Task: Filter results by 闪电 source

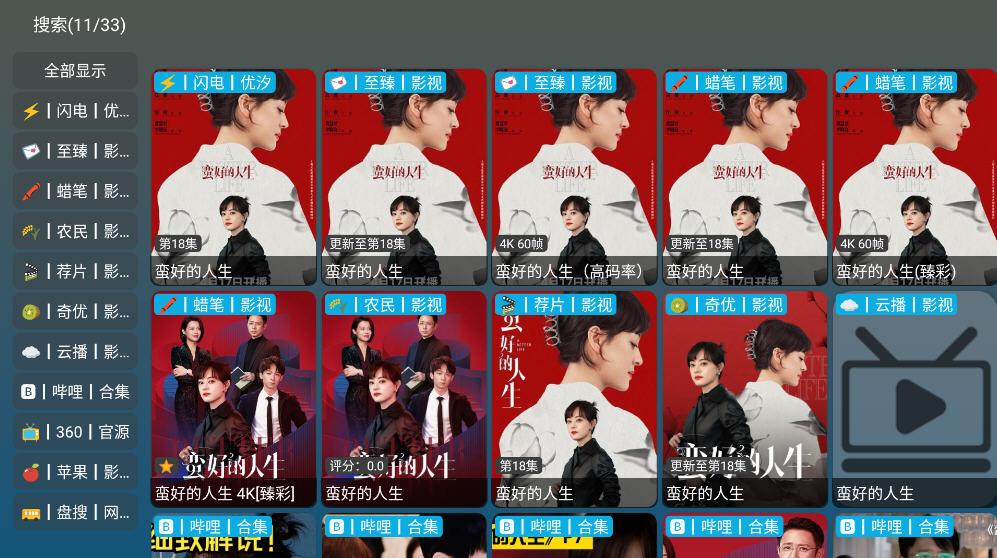Action: tap(75, 111)
